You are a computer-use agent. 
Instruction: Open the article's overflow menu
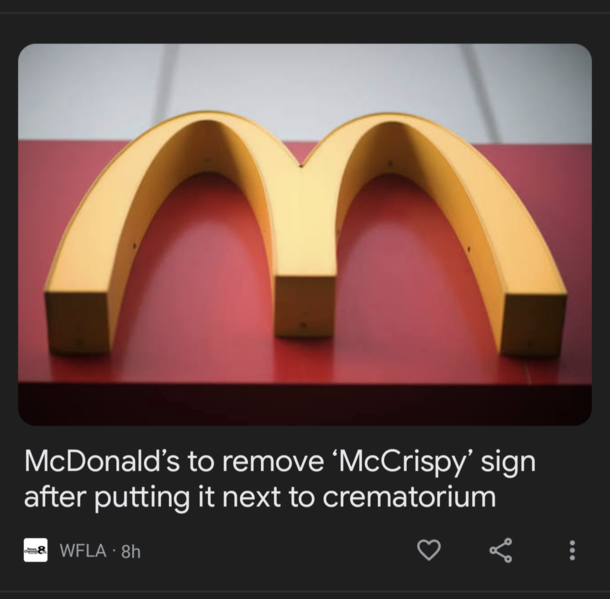point(572,550)
